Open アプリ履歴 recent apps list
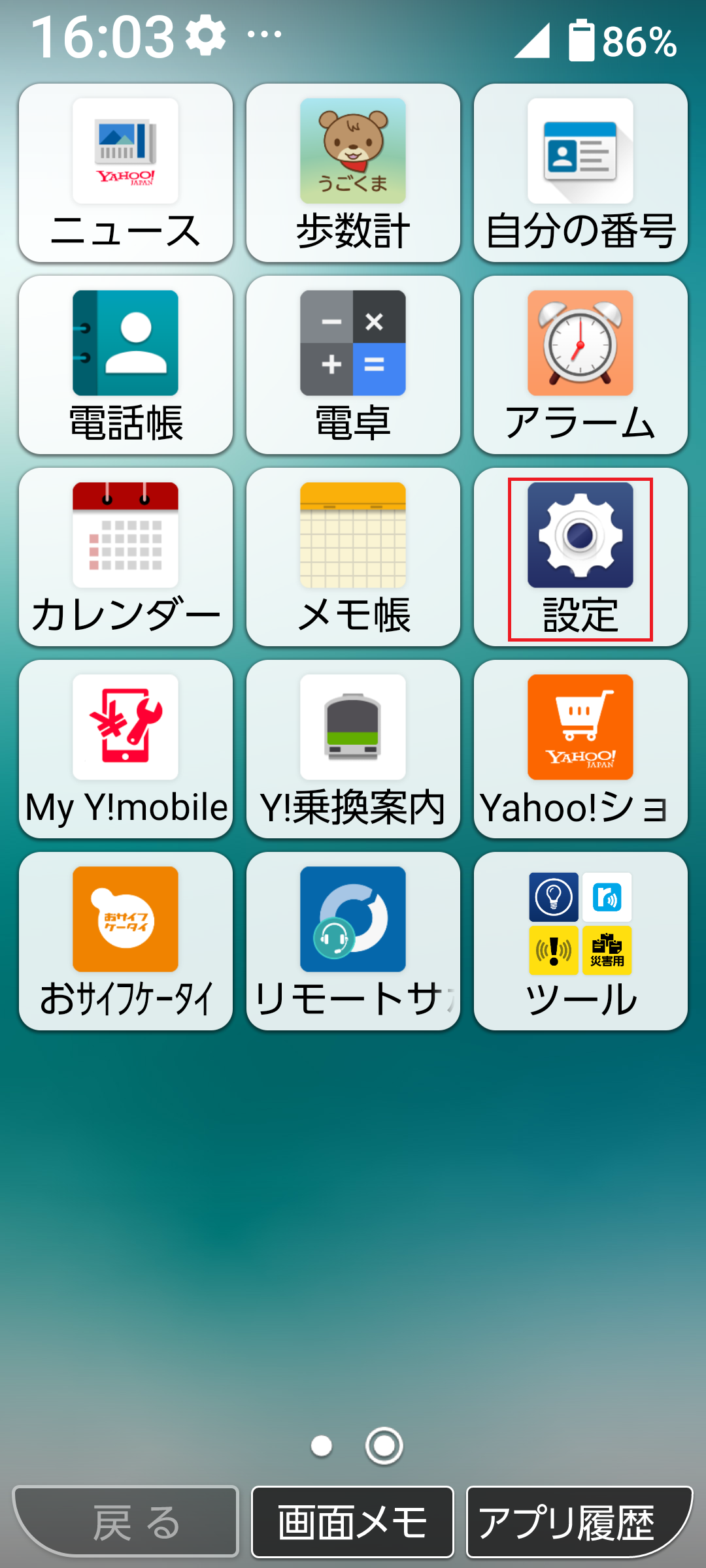The height and width of the screenshot is (1568, 706). (574, 1523)
